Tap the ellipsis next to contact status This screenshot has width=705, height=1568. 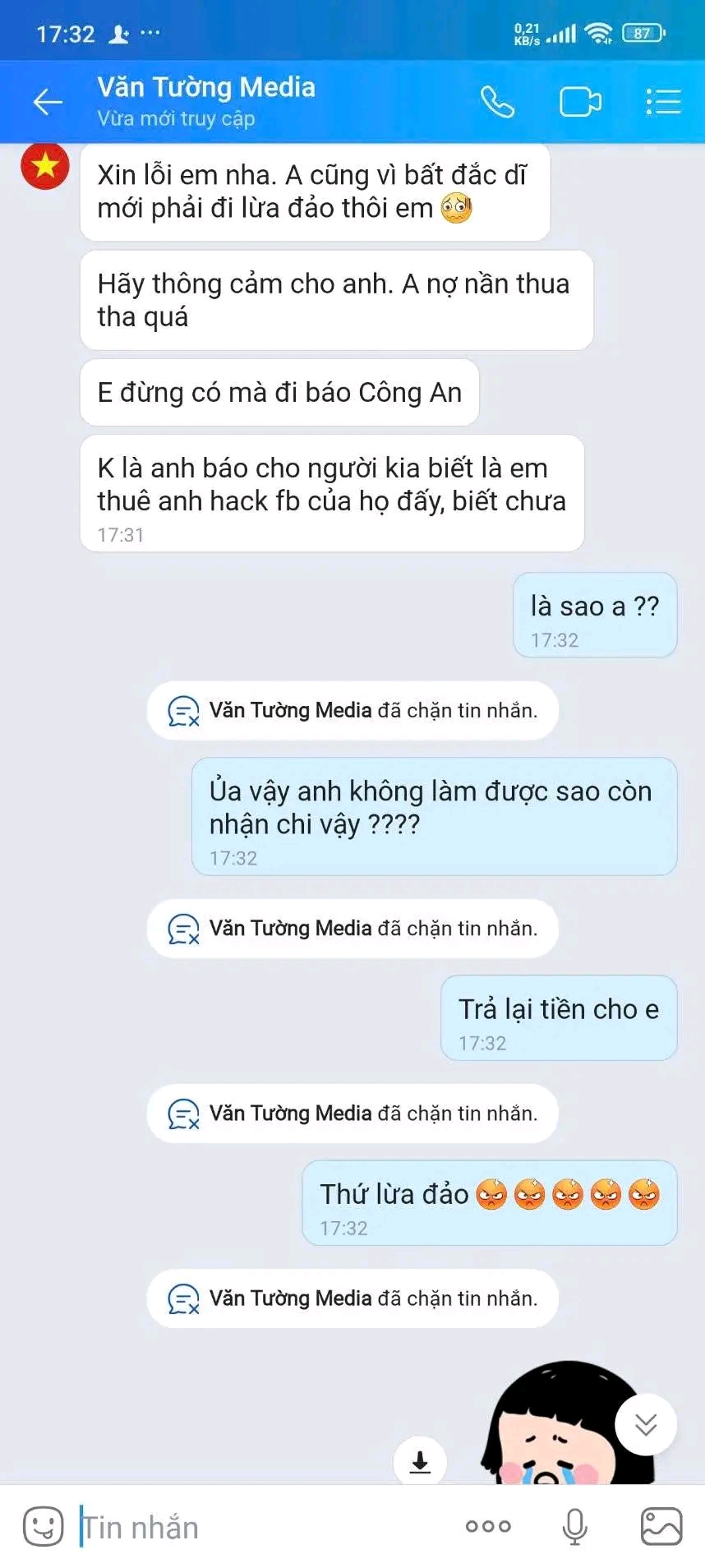click(x=148, y=31)
